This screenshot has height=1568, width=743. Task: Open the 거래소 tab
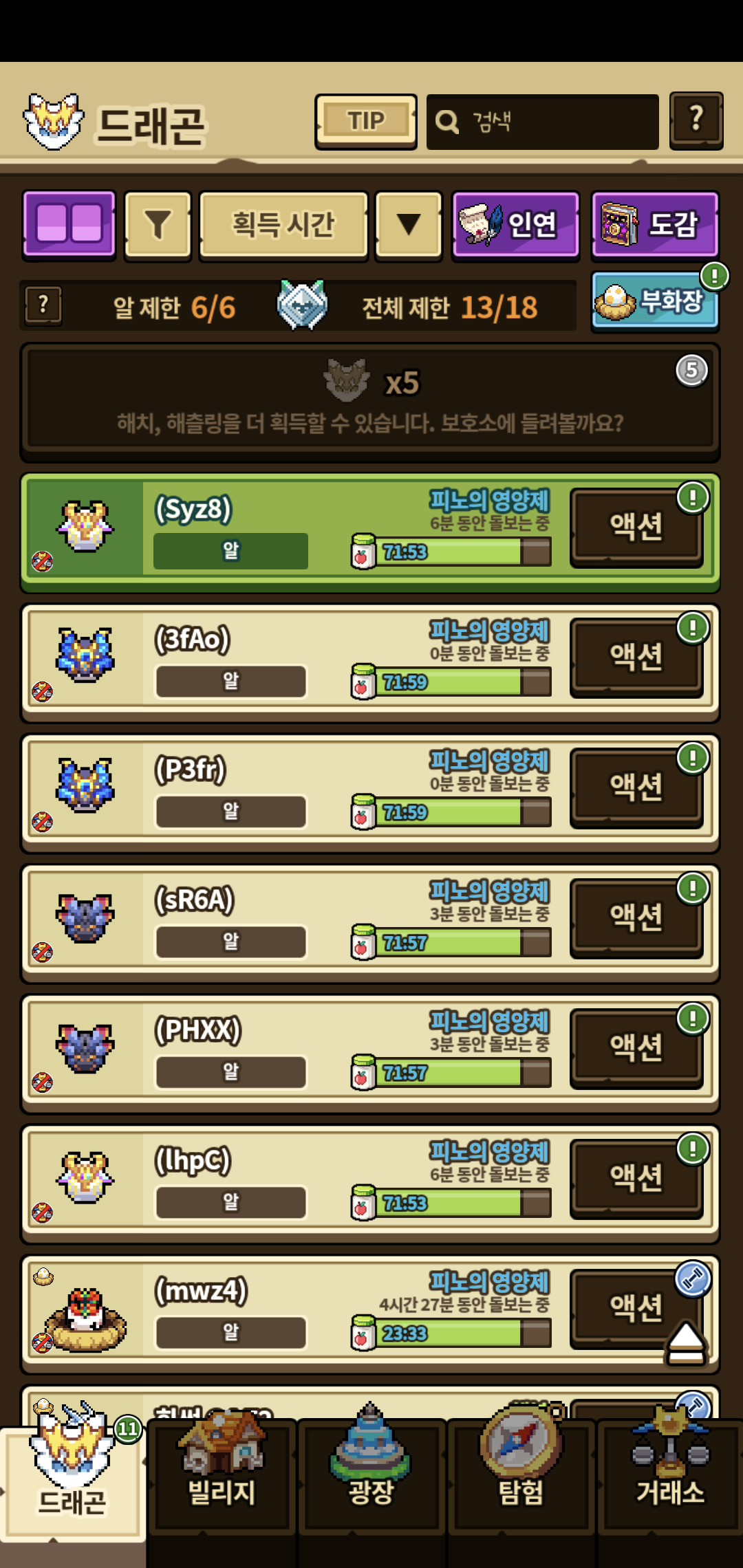(x=670, y=1479)
